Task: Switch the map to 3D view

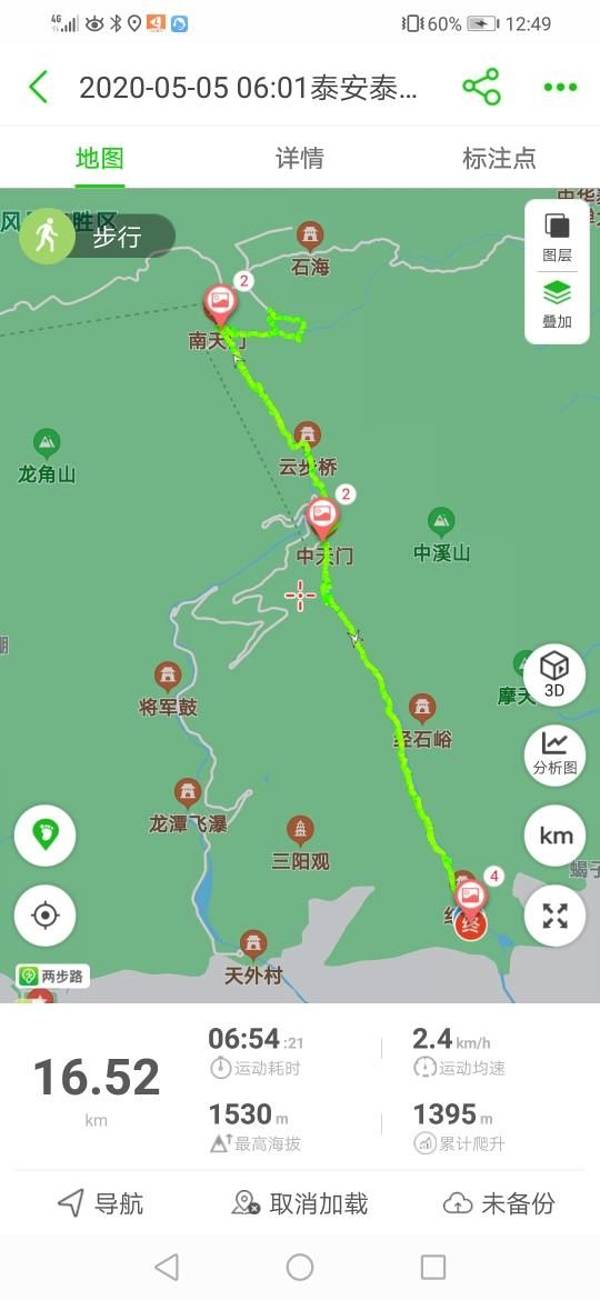Action: [555, 675]
